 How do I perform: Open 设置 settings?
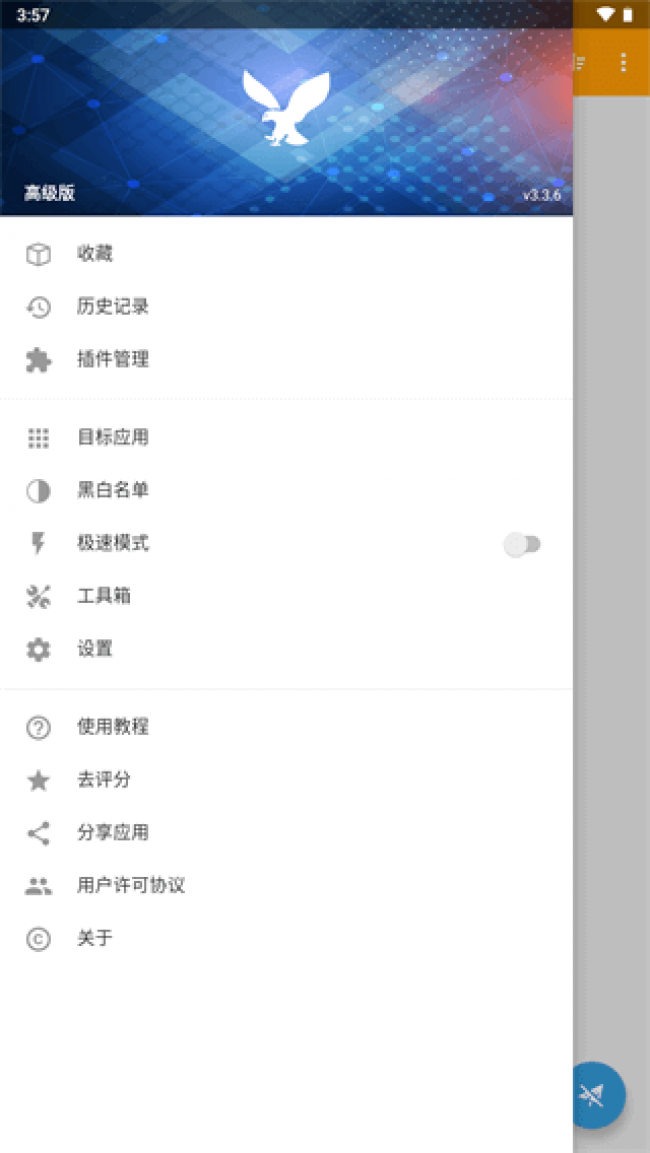click(95, 650)
